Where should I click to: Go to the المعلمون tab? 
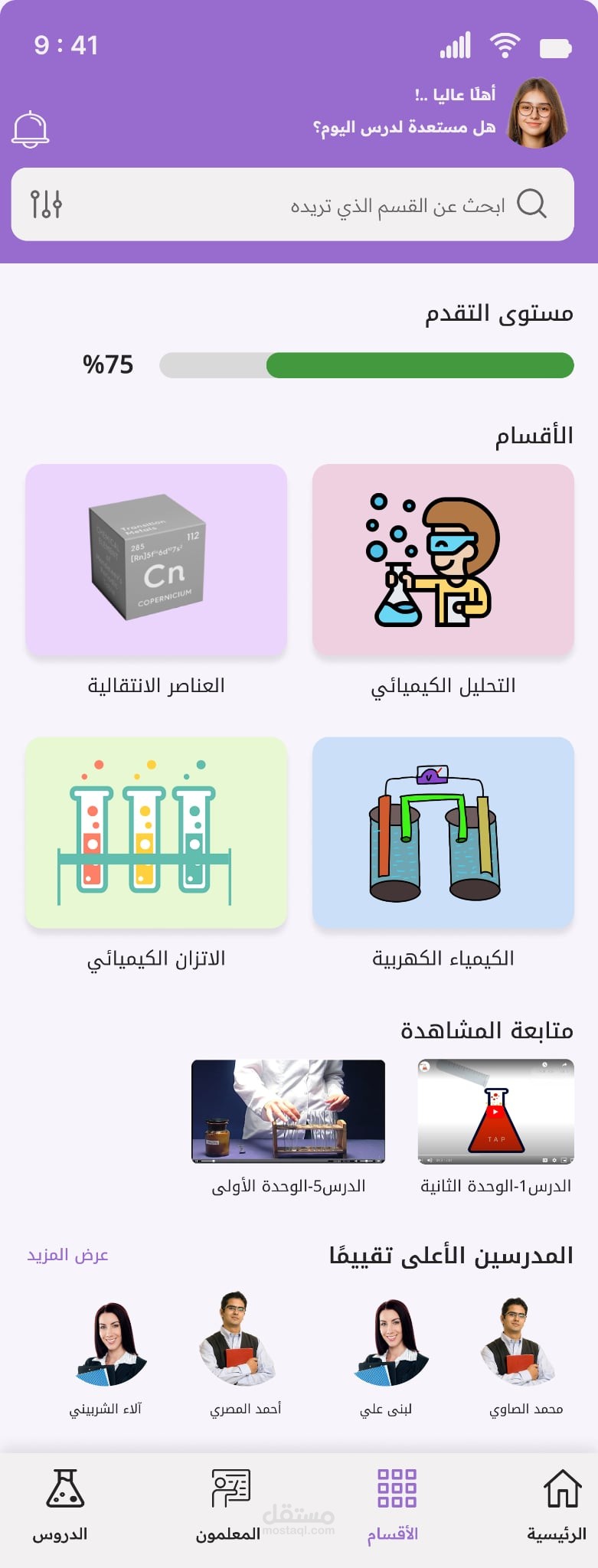pyautogui.click(x=230, y=1504)
